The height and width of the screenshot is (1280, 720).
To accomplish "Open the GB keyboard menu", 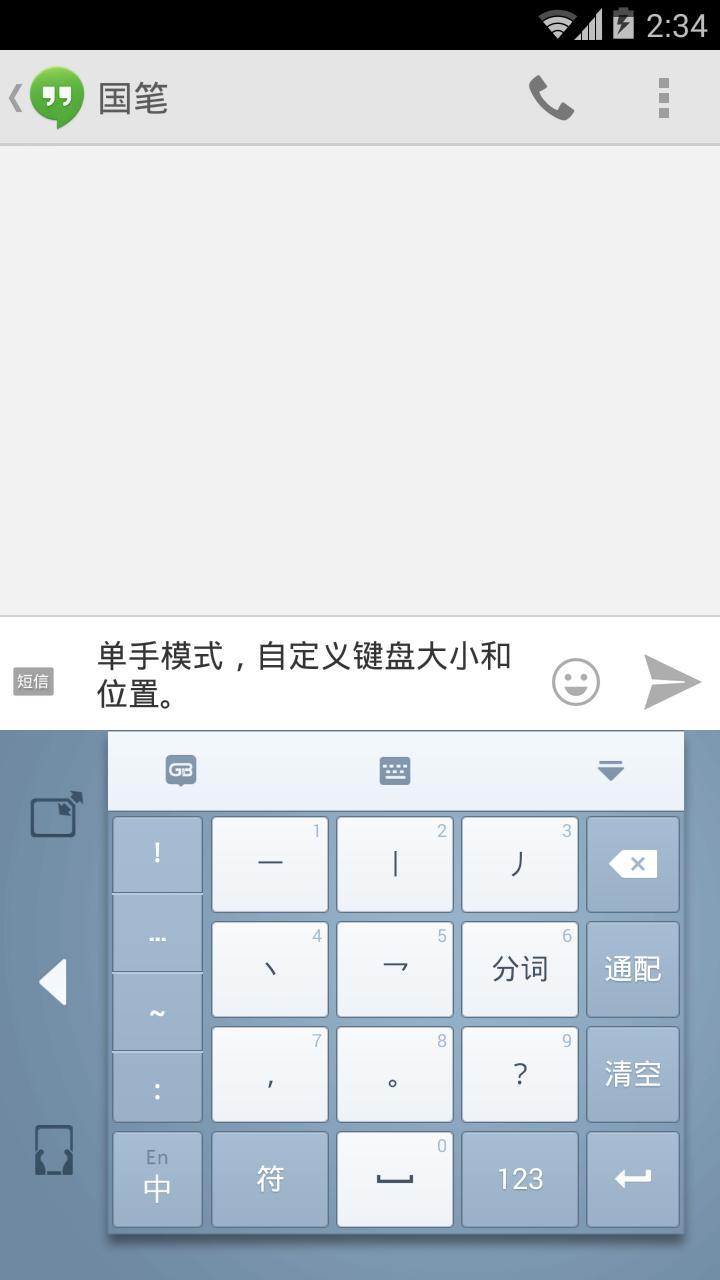I will point(181,771).
